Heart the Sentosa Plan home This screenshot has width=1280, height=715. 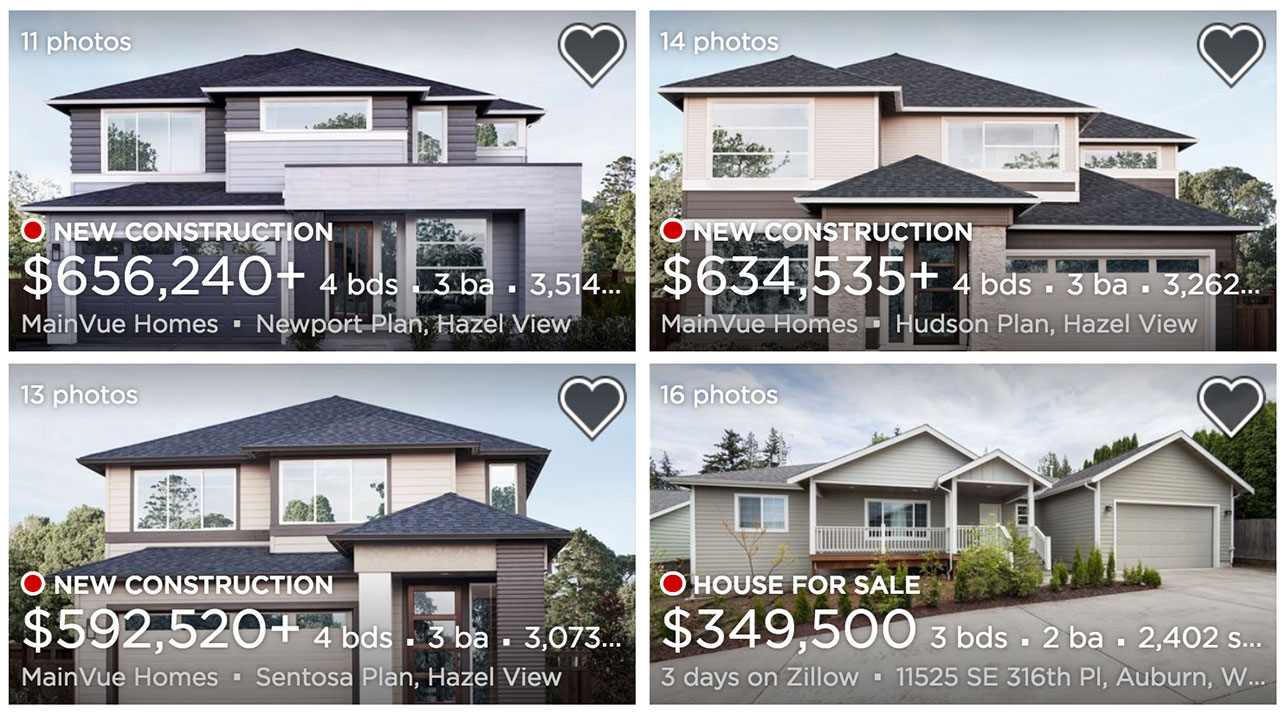591,406
